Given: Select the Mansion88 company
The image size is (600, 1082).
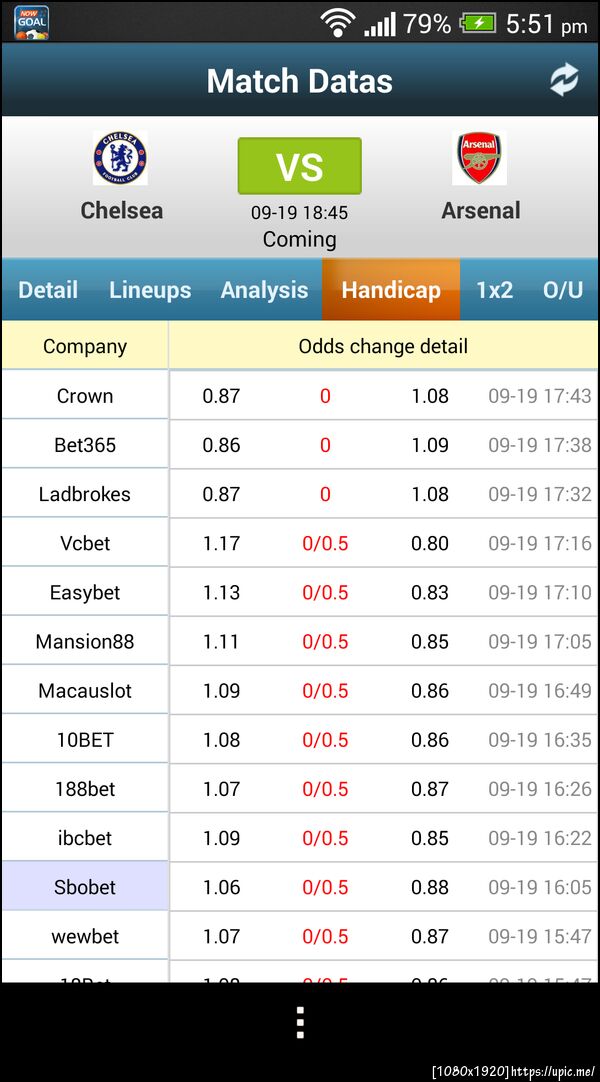Looking at the screenshot, I should [x=85, y=641].
